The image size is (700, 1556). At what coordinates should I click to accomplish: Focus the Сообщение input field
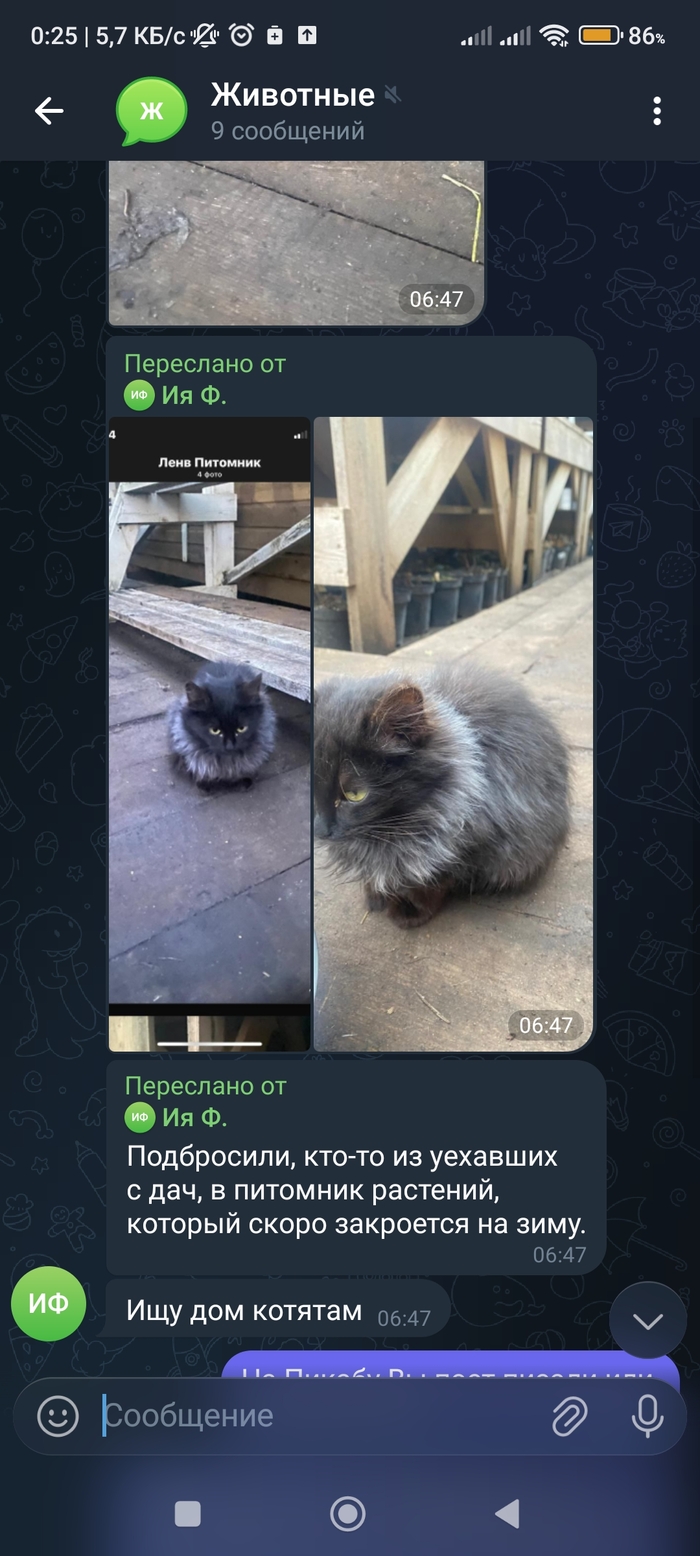320,1416
